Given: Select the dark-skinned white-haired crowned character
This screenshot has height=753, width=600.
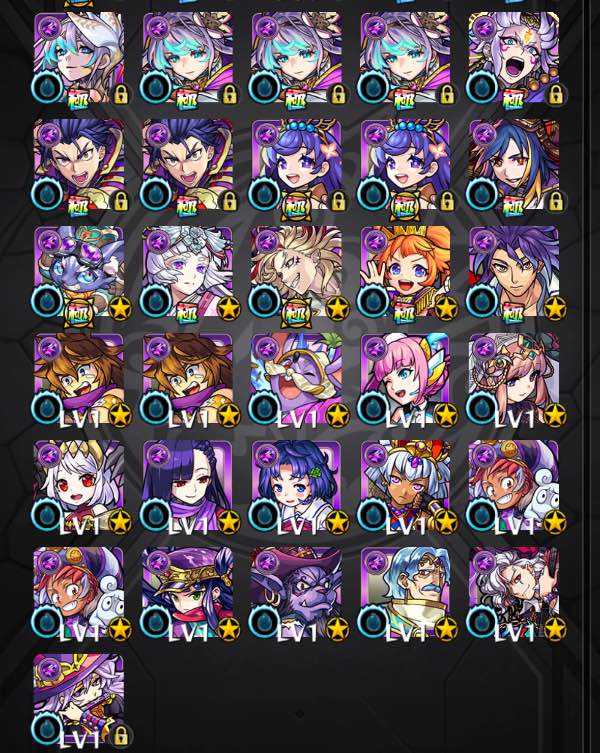Looking at the screenshot, I should click(405, 487).
